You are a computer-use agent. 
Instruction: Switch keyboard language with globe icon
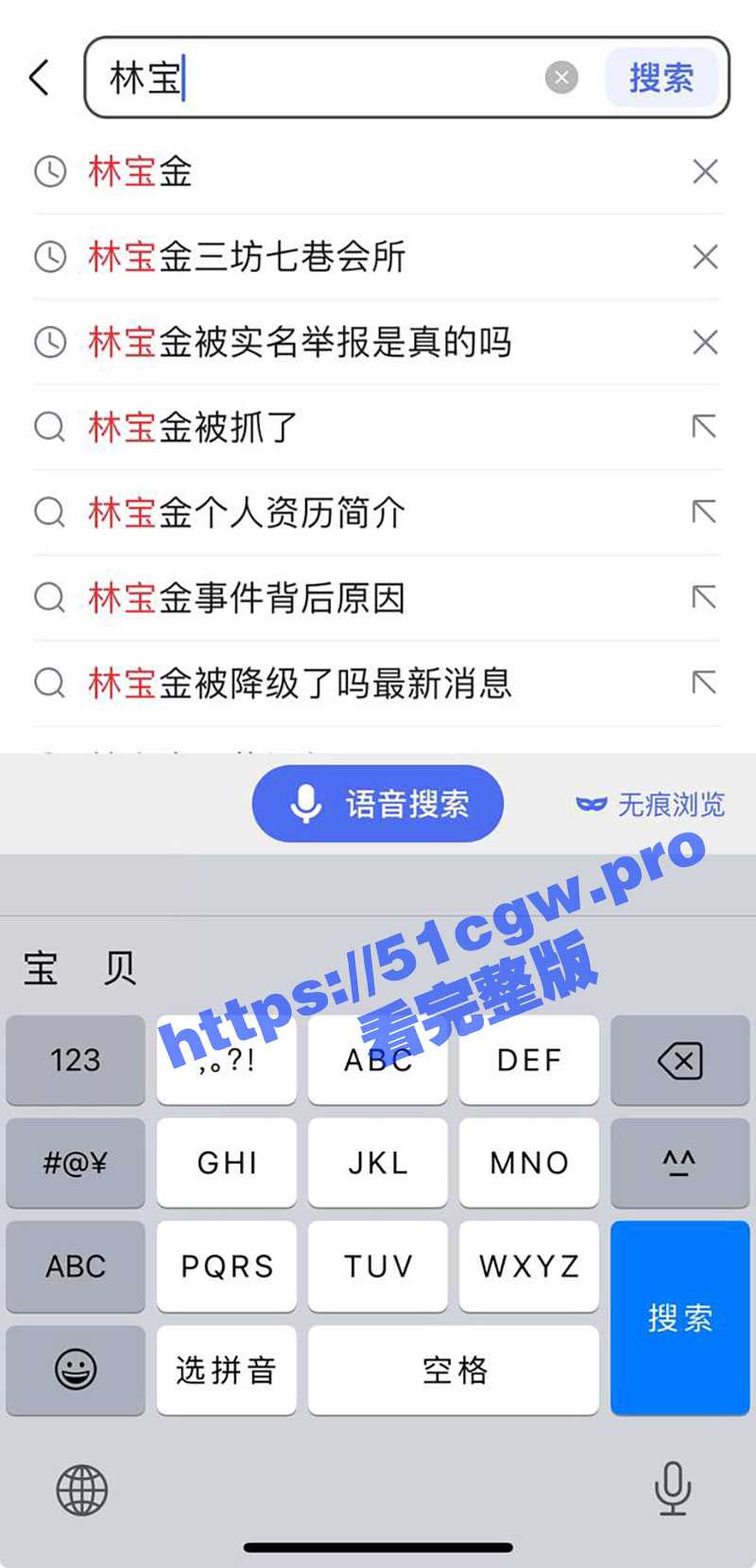pyautogui.click(x=82, y=1490)
